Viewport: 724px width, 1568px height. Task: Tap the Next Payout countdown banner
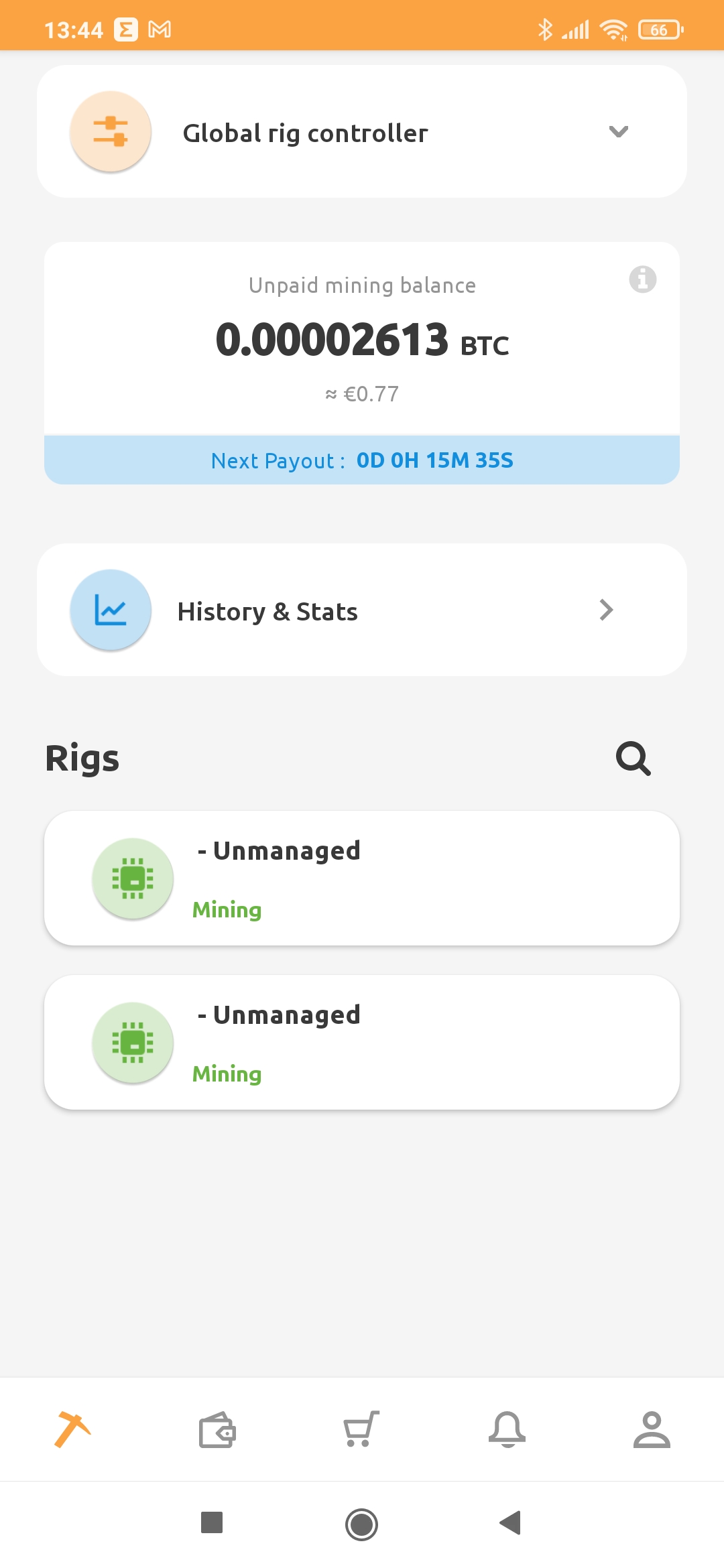pyautogui.click(x=362, y=460)
